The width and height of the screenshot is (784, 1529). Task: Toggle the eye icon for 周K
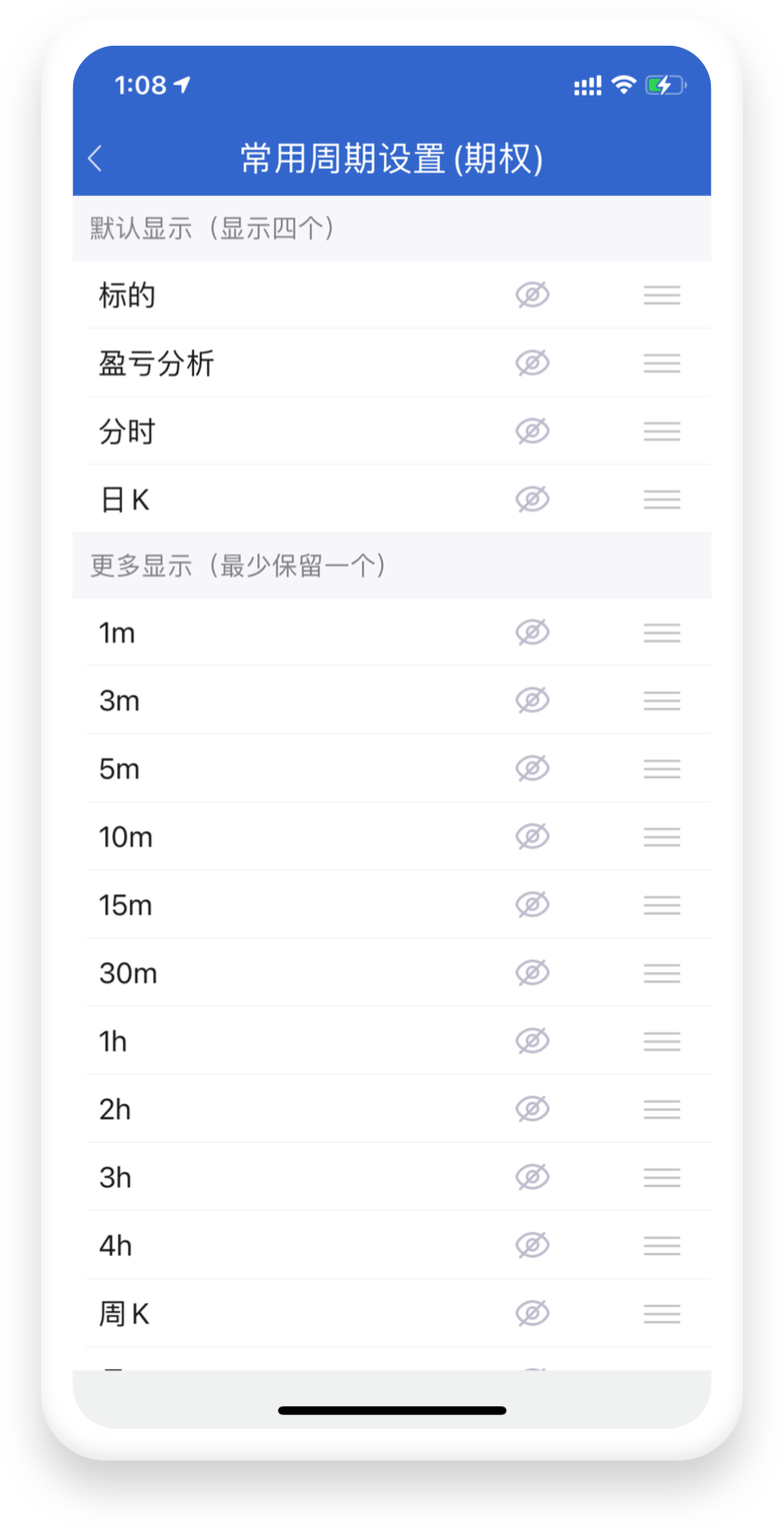(532, 1313)
